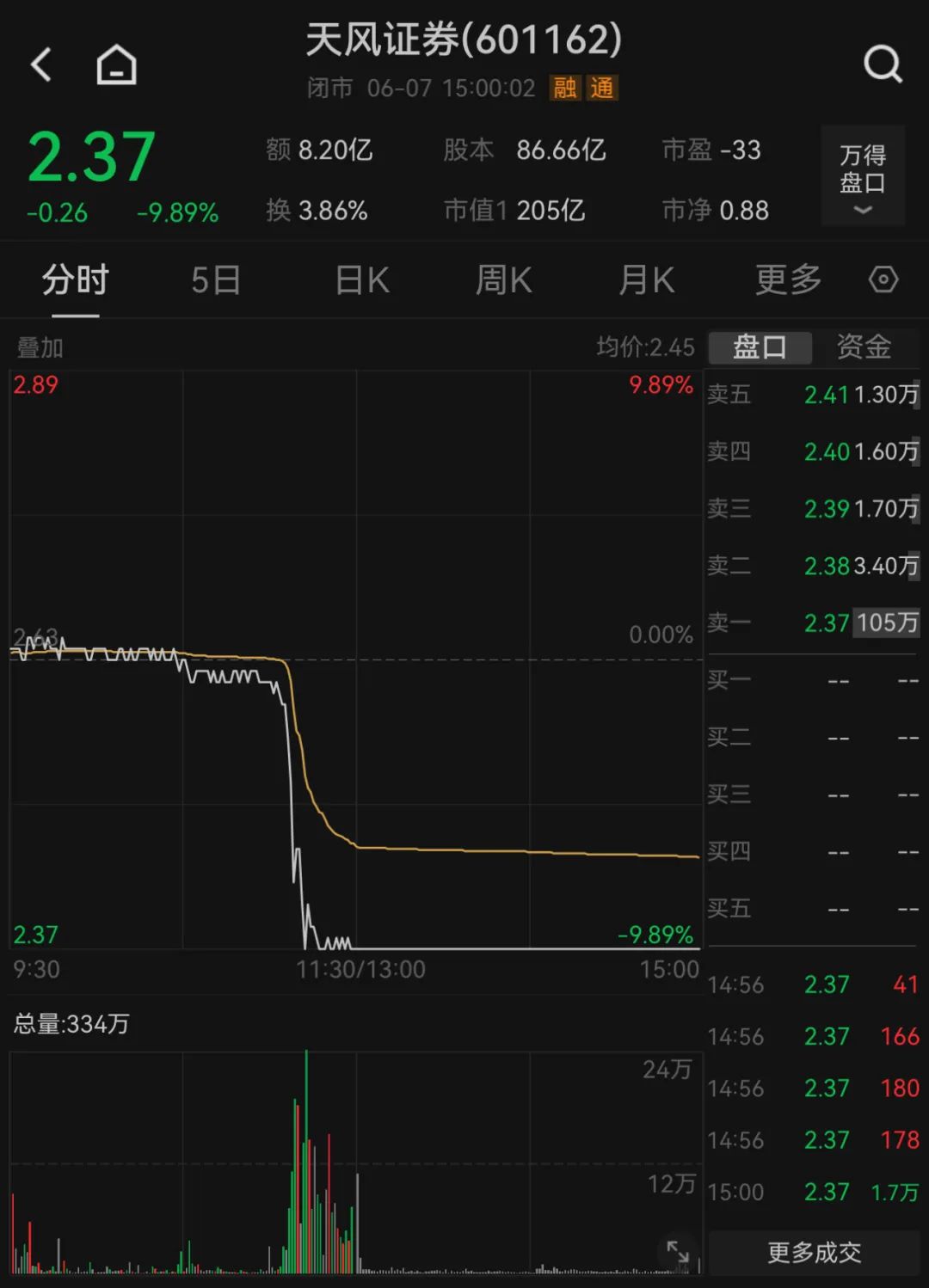The image size is (929, 1288).
Task: Switch to the 分时 chart tab
Action: tap(76, 280)
